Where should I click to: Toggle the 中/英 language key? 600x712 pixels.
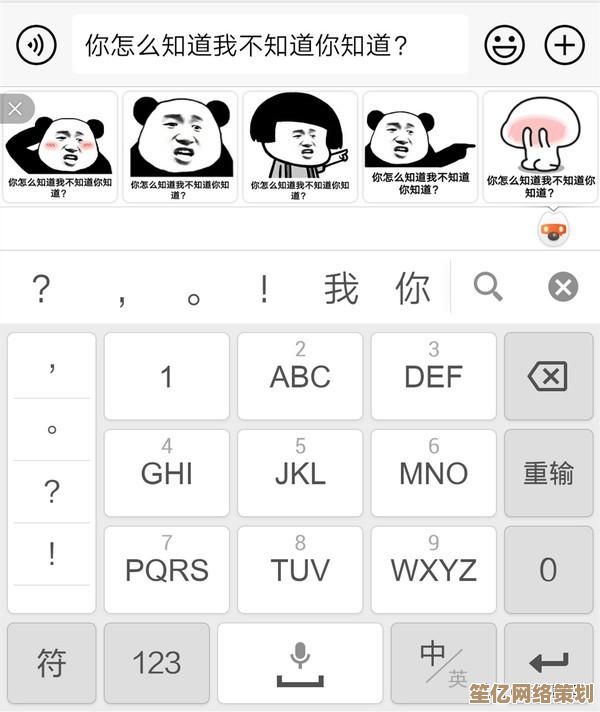pyautogui.click(x=443, y=662)
